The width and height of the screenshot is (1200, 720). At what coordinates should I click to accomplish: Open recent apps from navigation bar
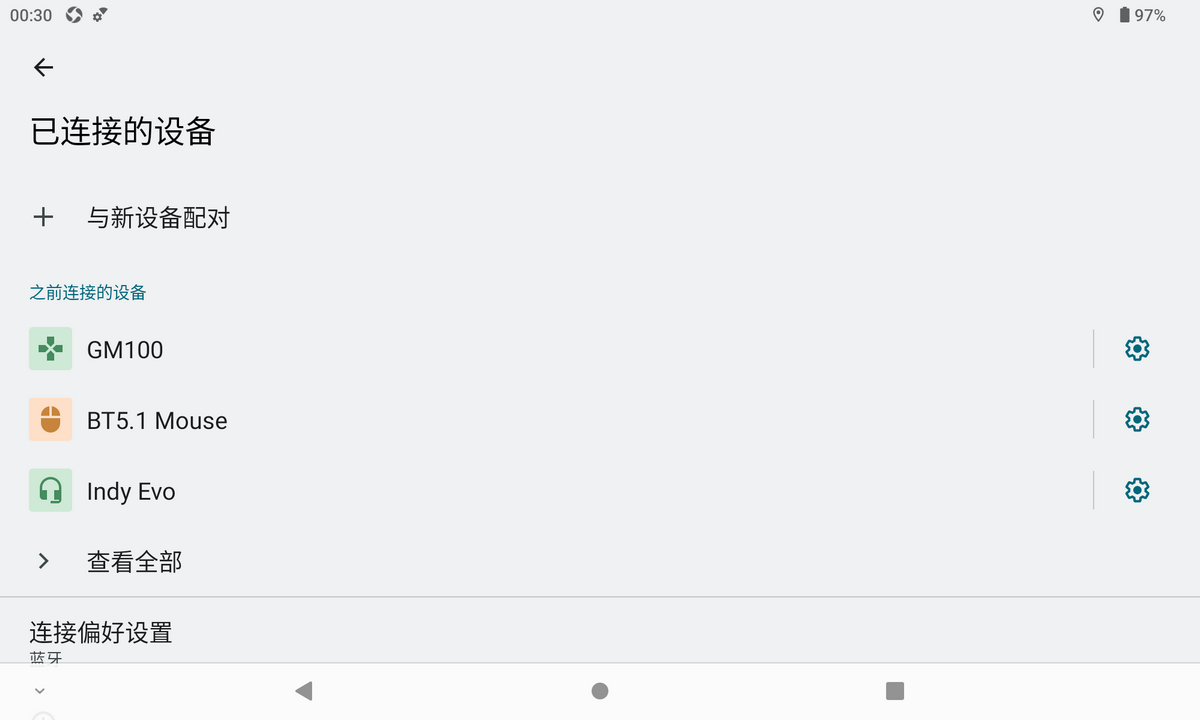click(x=895, y=691)
